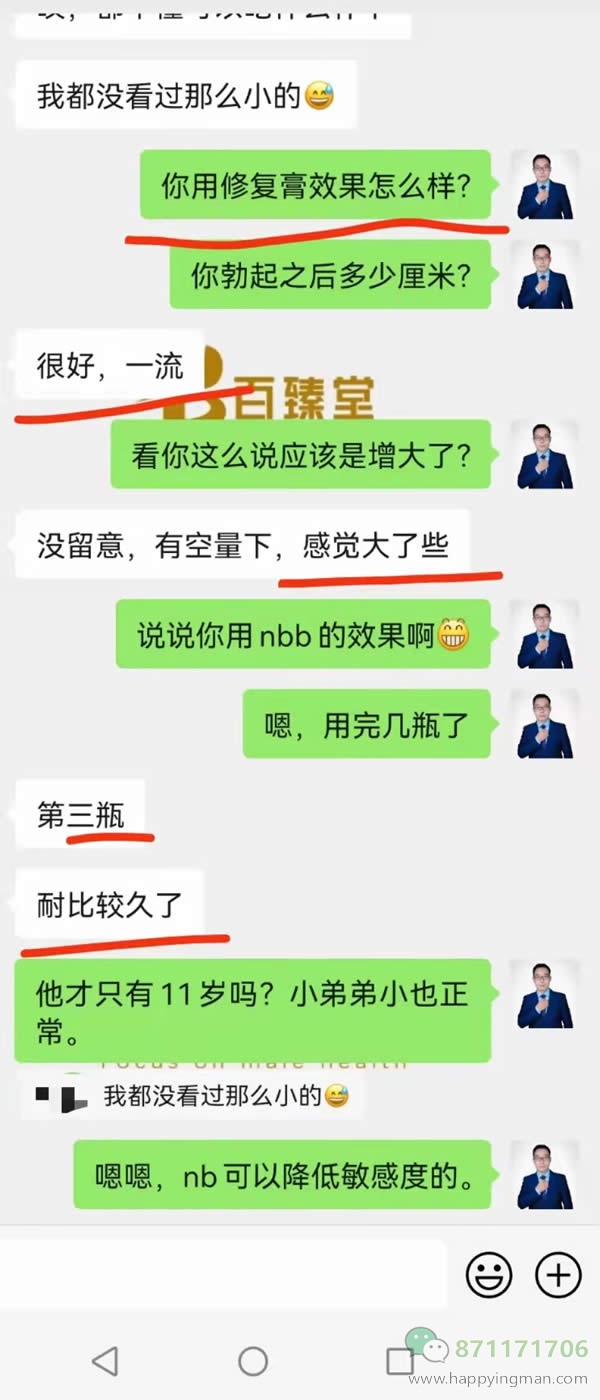The width and height of the screenshot is (600, 1400).
Task: Open the plus attachment menu
Action: click(558, 1275)
